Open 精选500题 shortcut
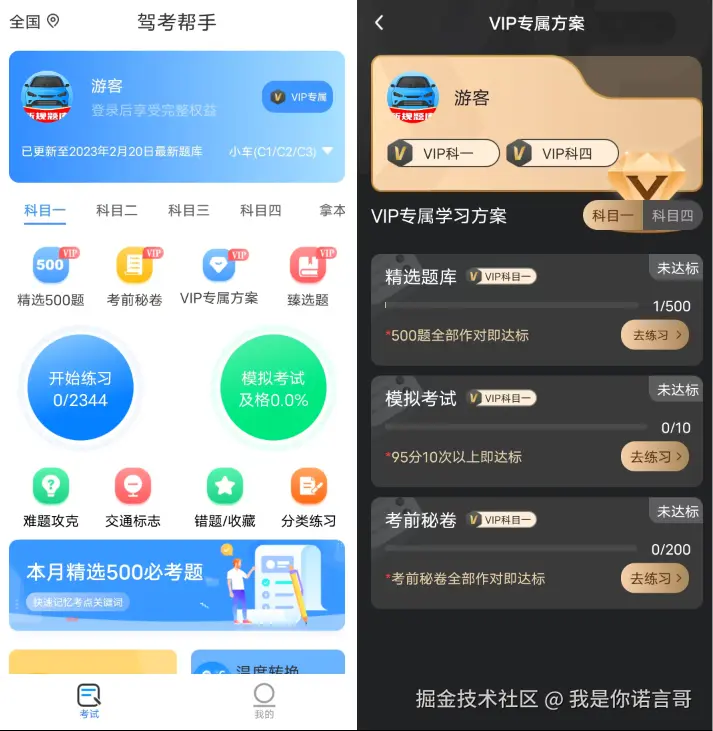Viewport: 713px width, 731px height. point(50,266)
